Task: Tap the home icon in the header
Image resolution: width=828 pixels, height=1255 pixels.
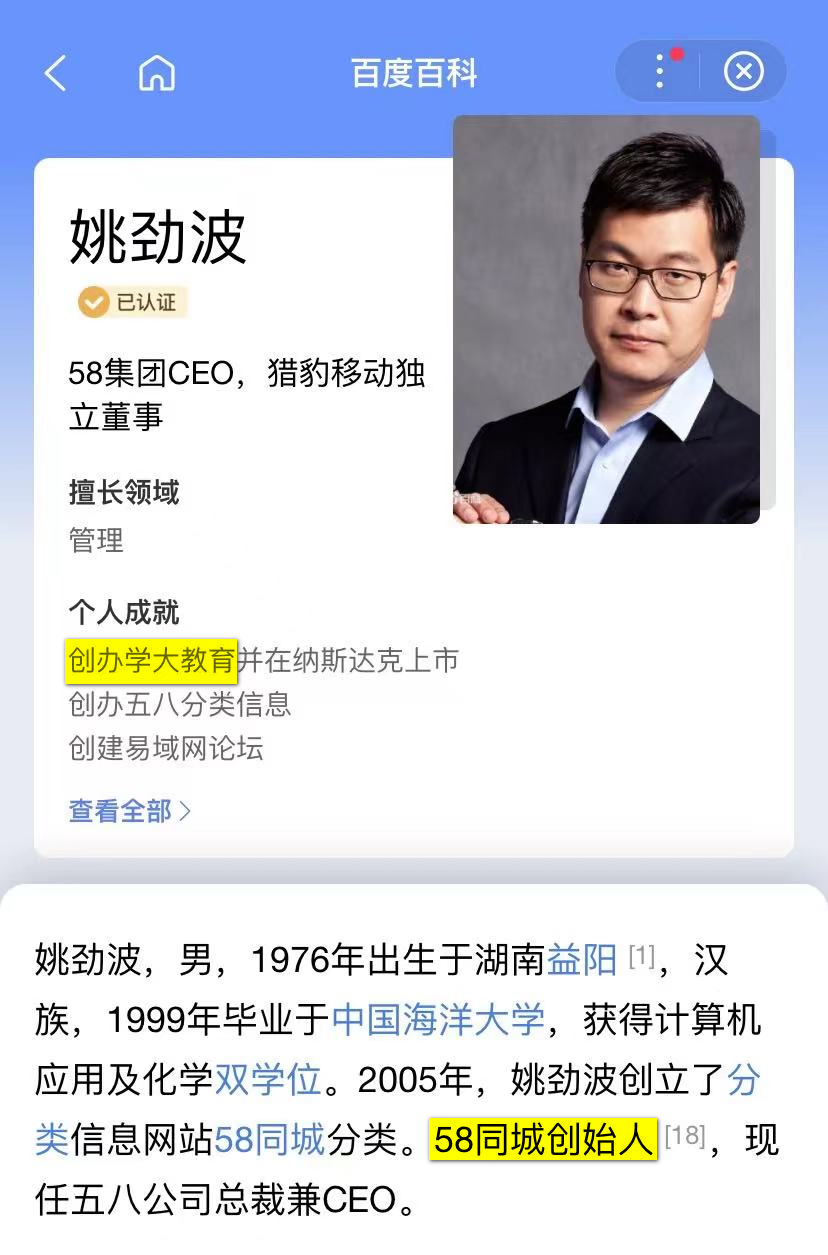Action: pos(157,71)
